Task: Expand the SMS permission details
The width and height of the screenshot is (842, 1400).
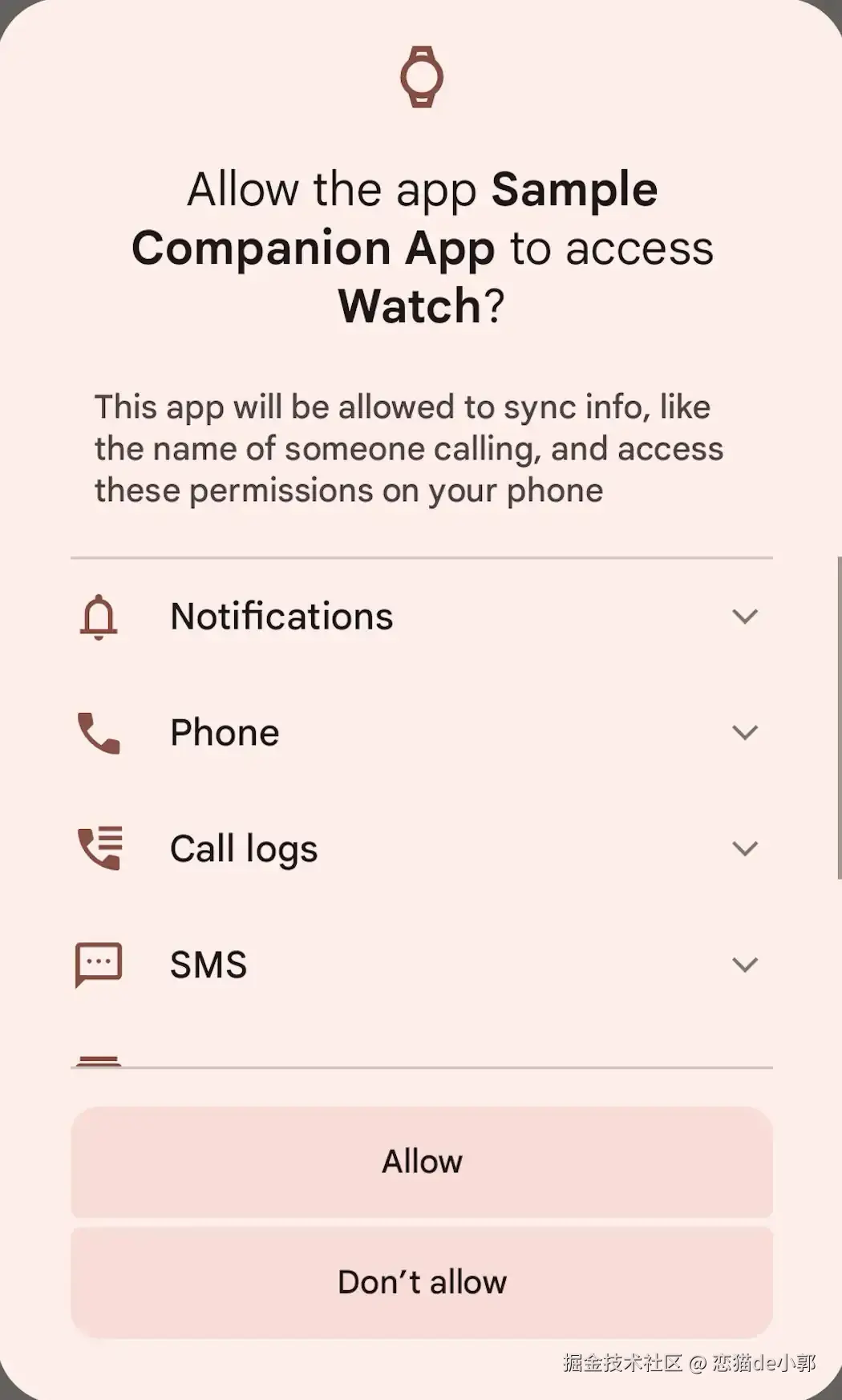Action: (x=744, y=965)
